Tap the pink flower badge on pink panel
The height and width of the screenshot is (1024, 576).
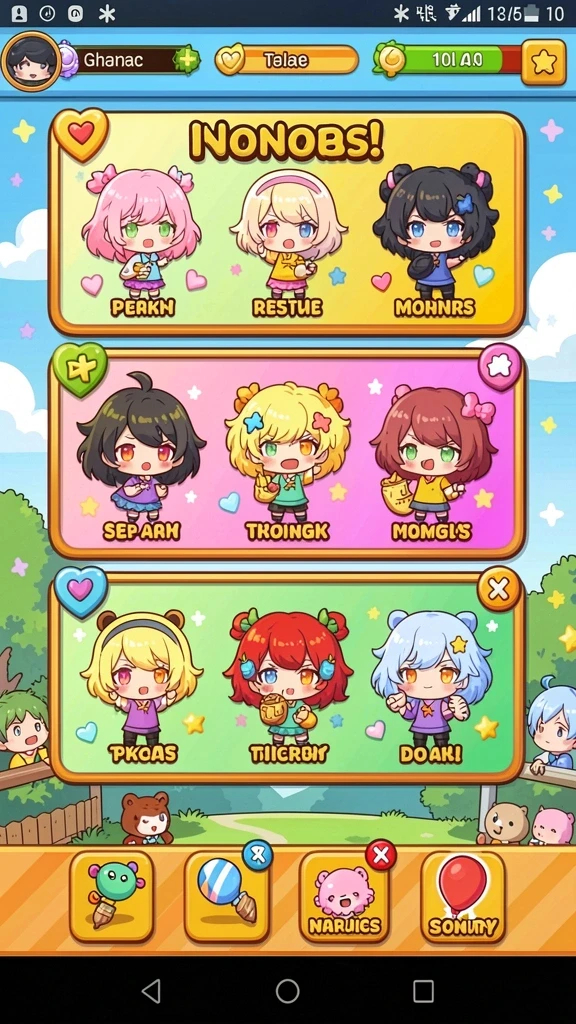point(500,366)
